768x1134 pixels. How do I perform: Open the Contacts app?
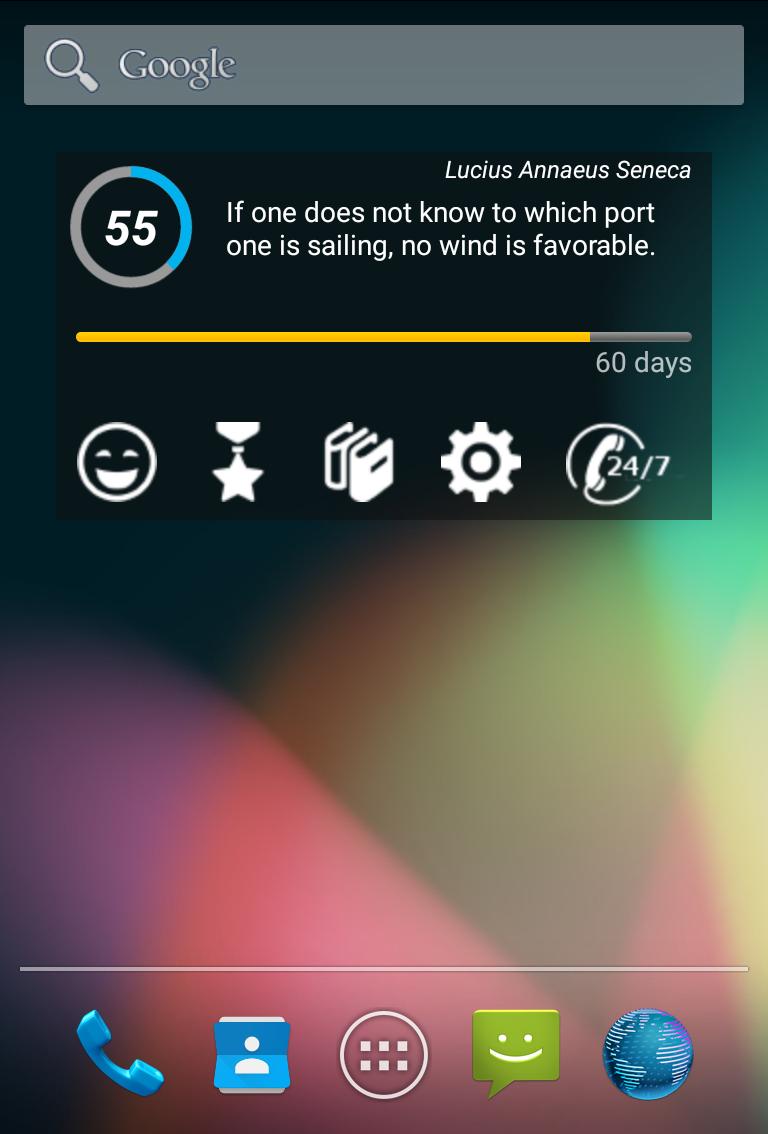252,1054
